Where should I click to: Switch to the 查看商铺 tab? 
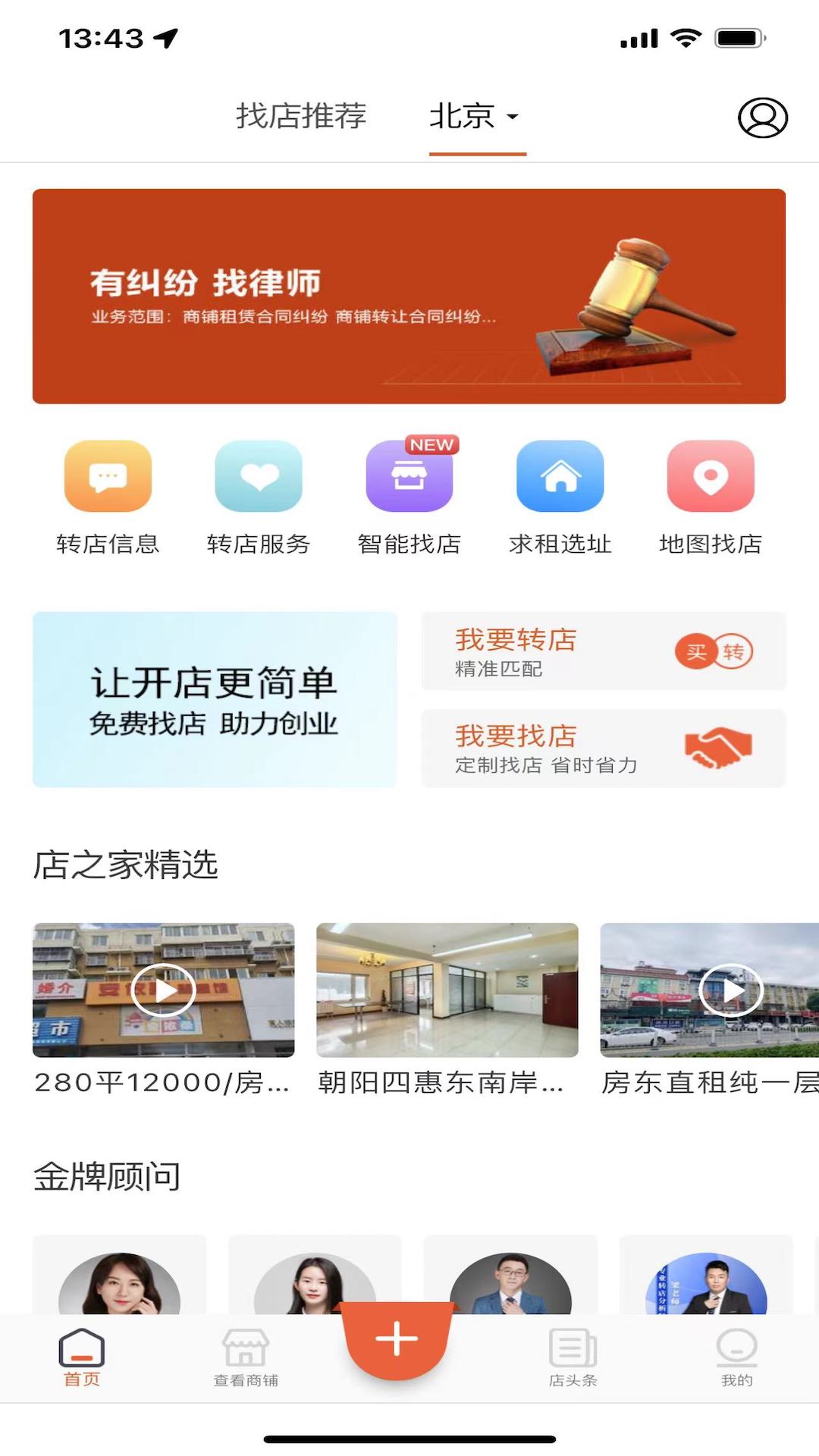245,1357
